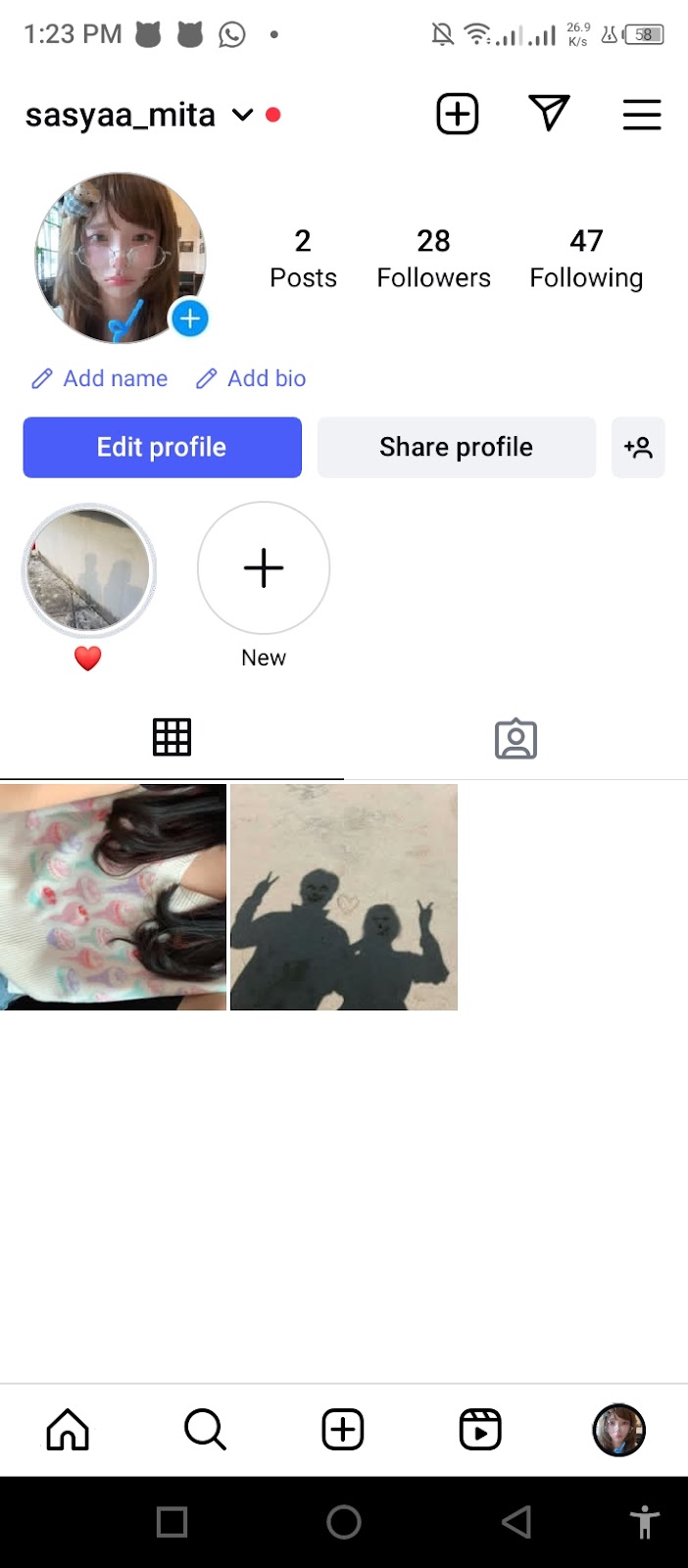Go to the Home feed tab
Image resolution: width=688 pixels, height=1568 pixels.
pyautogui.click(x=68, y=1430)
